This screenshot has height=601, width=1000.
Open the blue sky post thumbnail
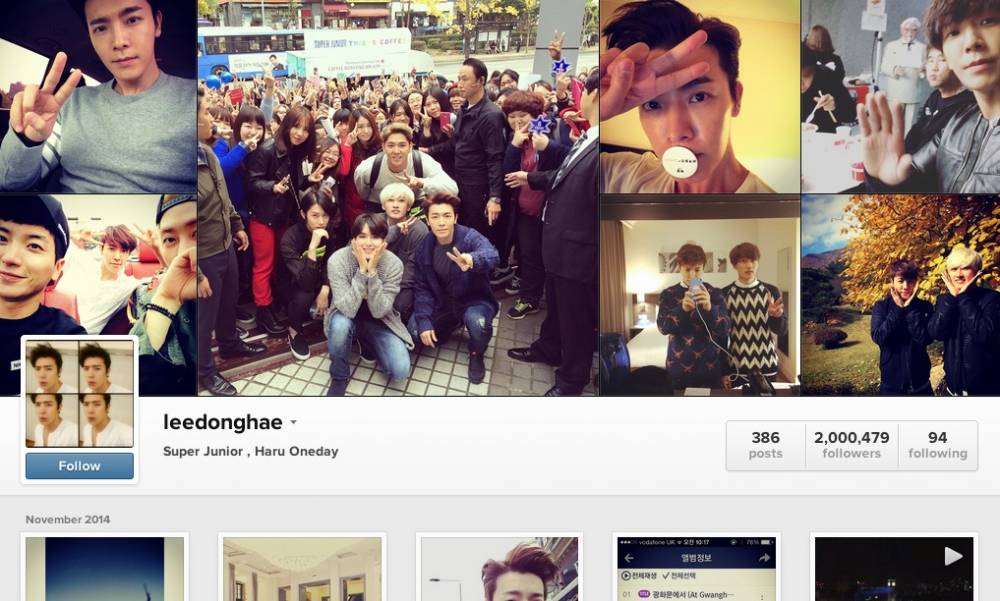[104, 568]
